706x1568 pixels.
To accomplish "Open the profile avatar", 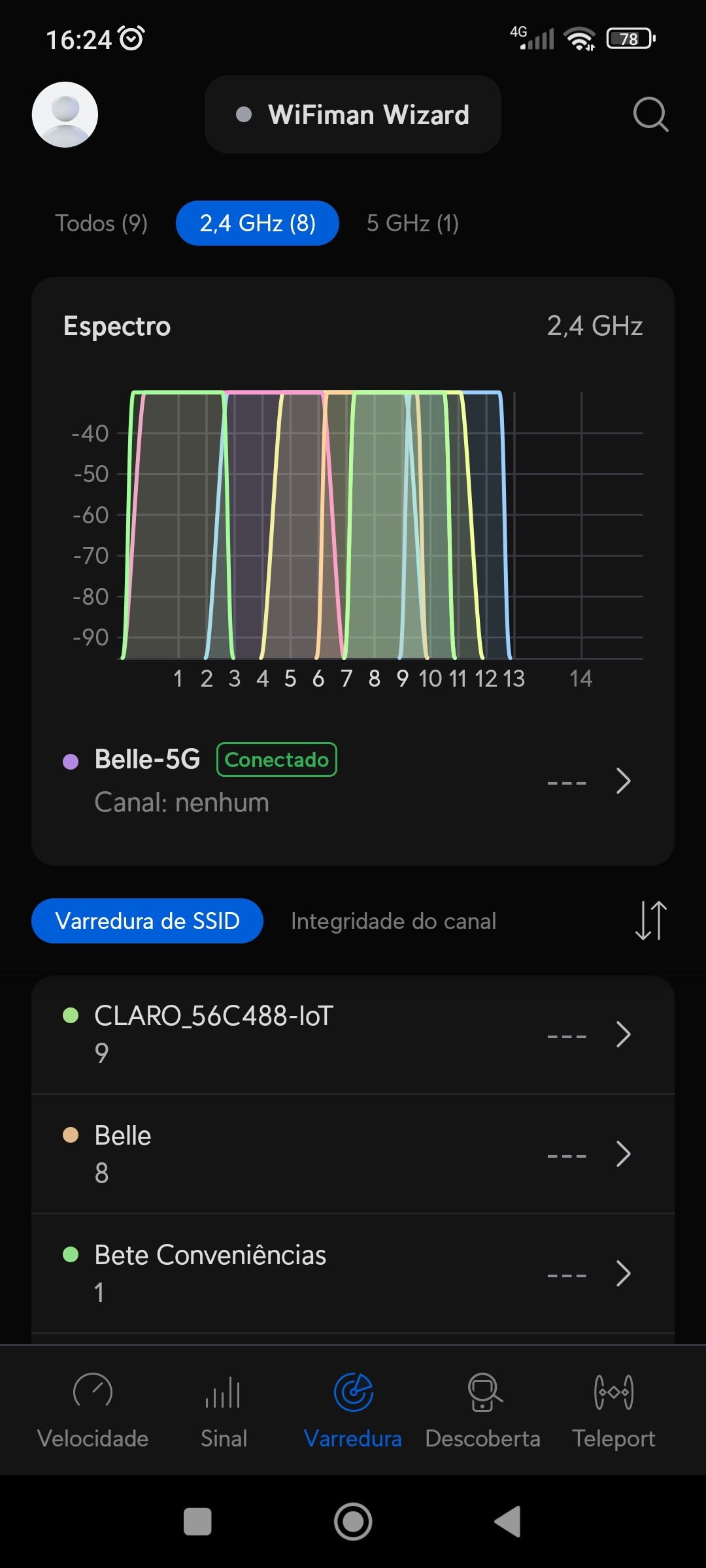I will [65, 114].
